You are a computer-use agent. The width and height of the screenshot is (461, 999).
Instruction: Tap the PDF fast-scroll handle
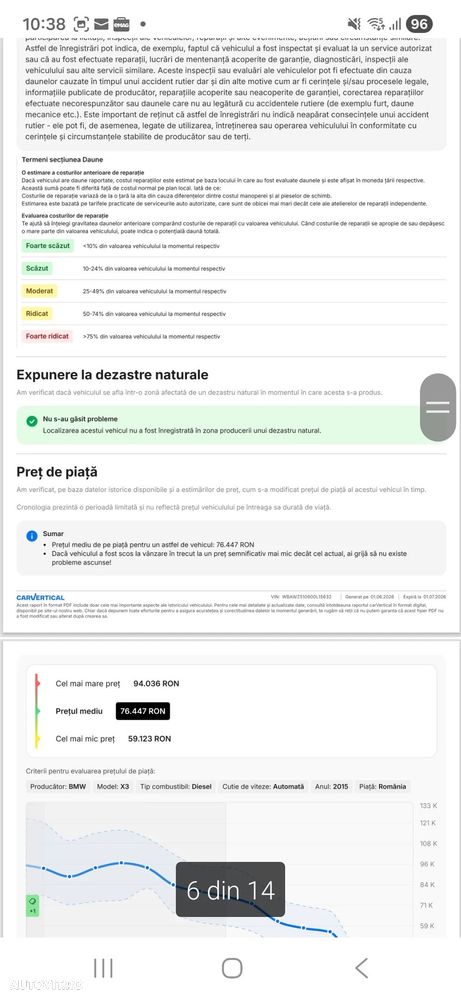click(438, 407)
